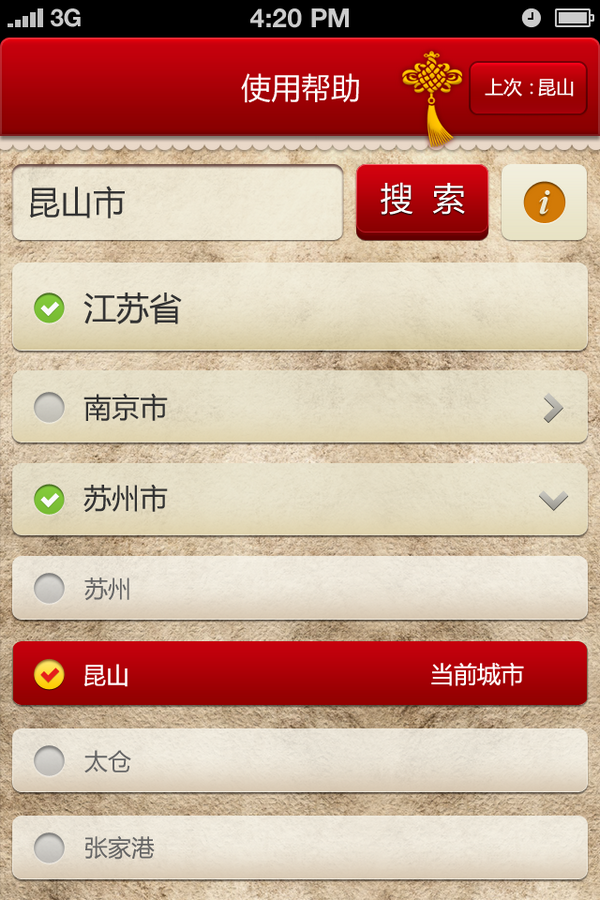This screenshot has height=900, width=600.
Task: Choose 太仓 from the list
Action: coord(299,762)
